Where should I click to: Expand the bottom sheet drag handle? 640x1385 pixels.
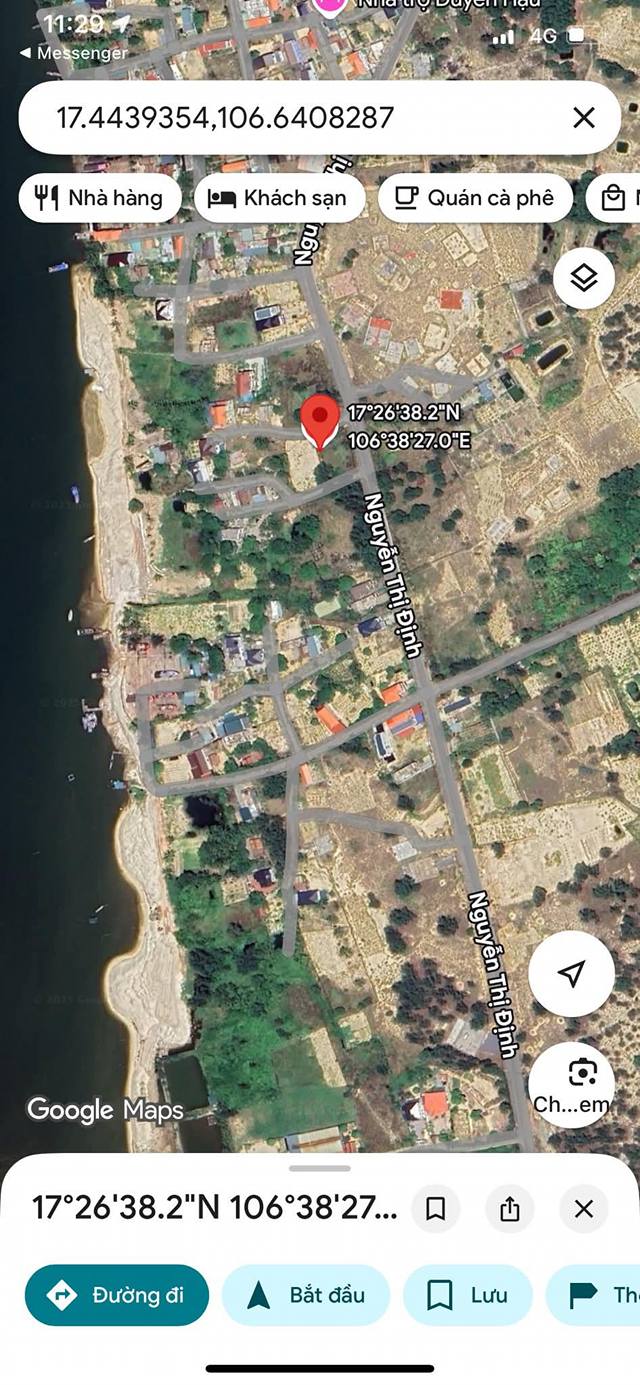pyautogui.click(x=320, y=1168)
